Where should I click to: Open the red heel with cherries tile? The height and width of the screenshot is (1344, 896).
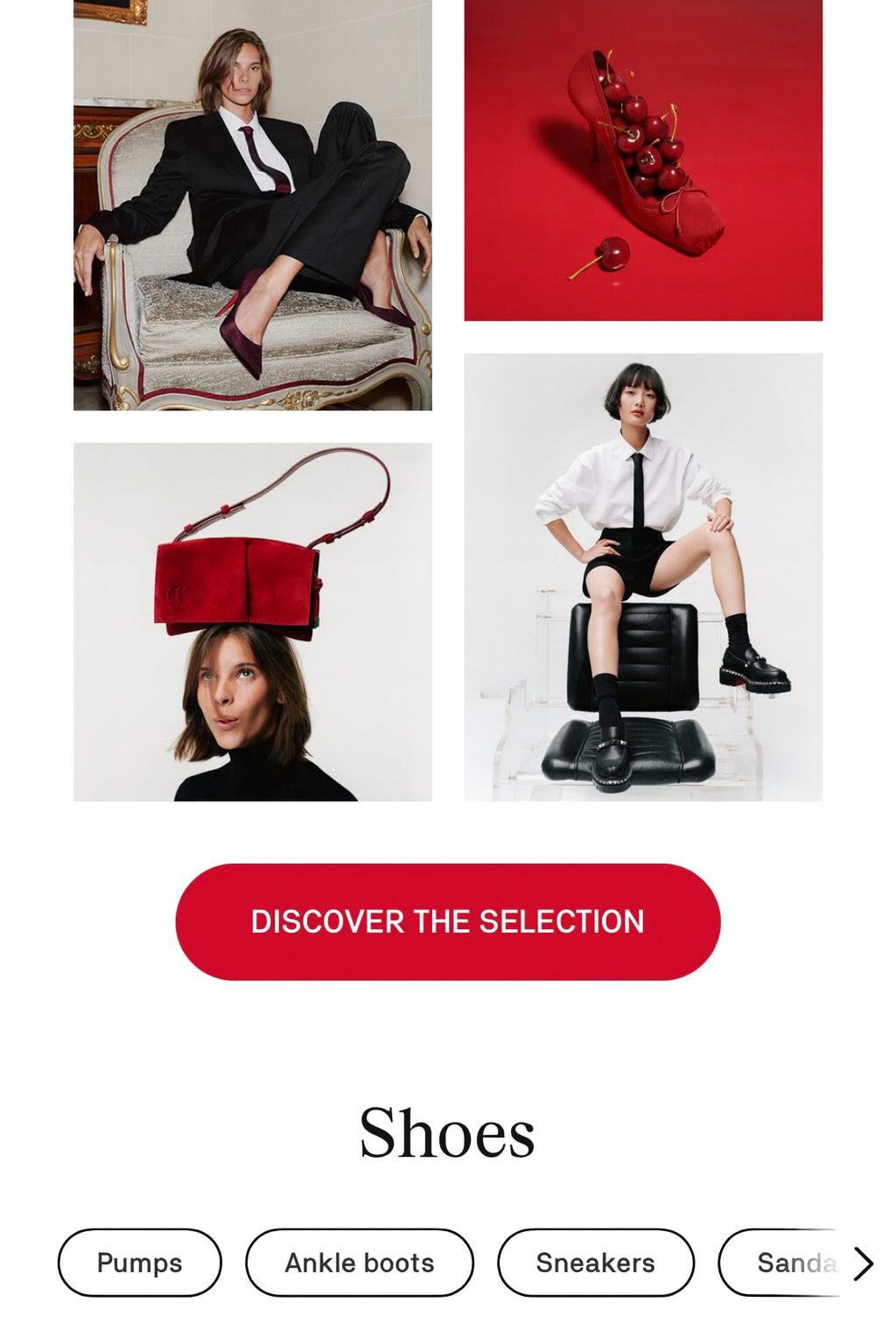pyautogui.click(x=643, y=160)
